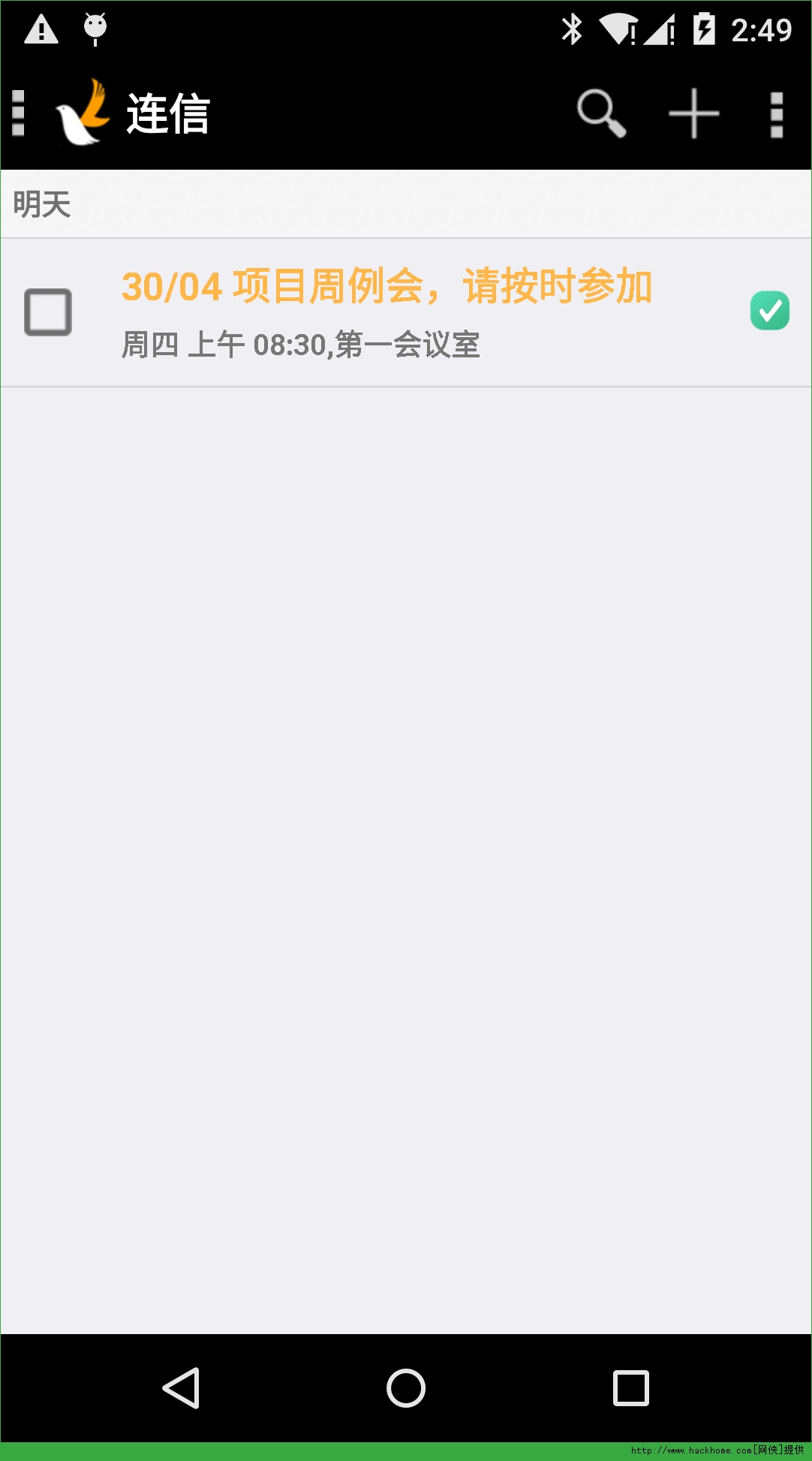Screen dimensions: 812x1461
Task: Tick the checkbox beside 项目周例会 item
Action: (48, 312)
